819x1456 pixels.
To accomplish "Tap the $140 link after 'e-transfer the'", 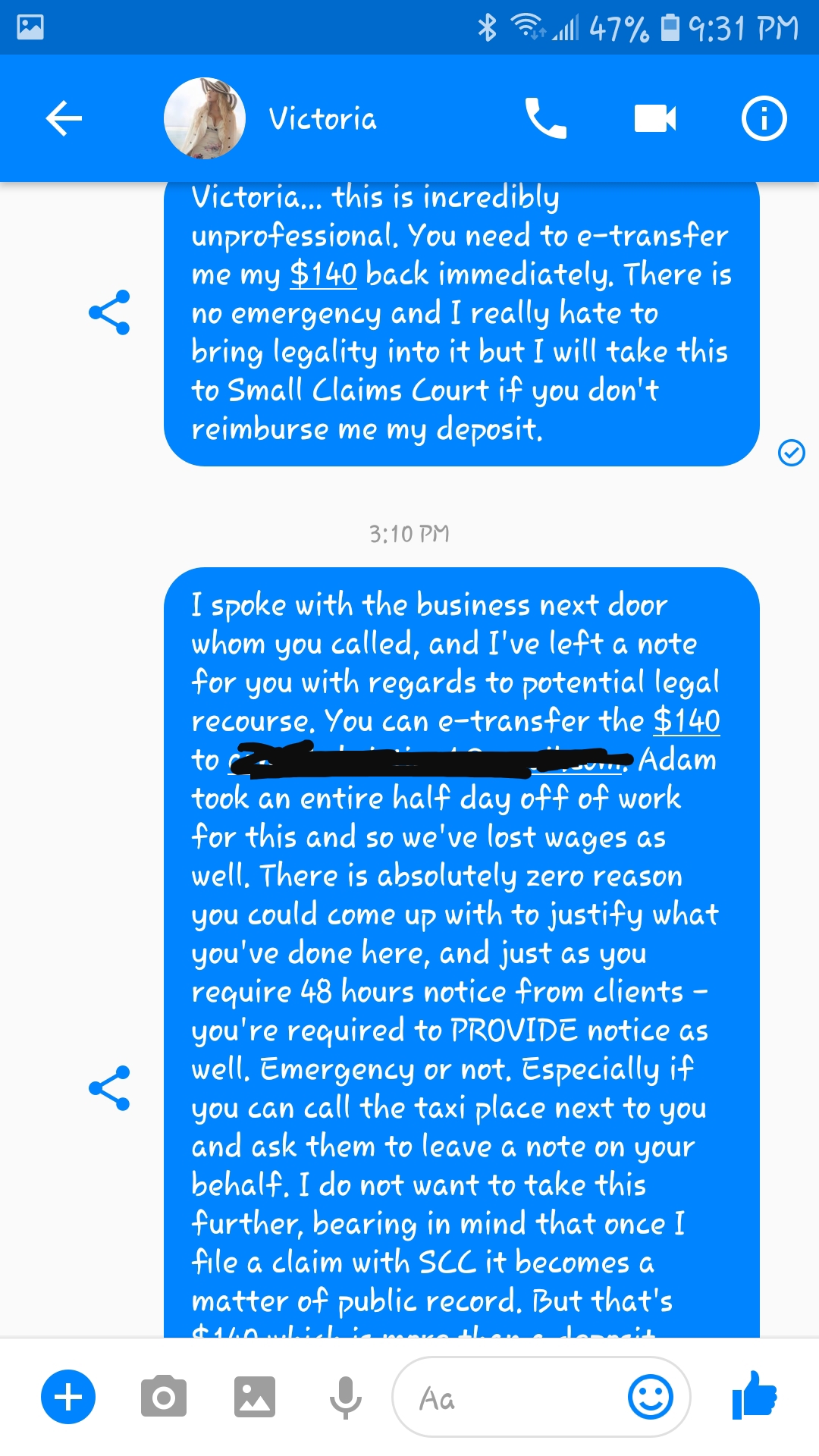I will 687,720.
